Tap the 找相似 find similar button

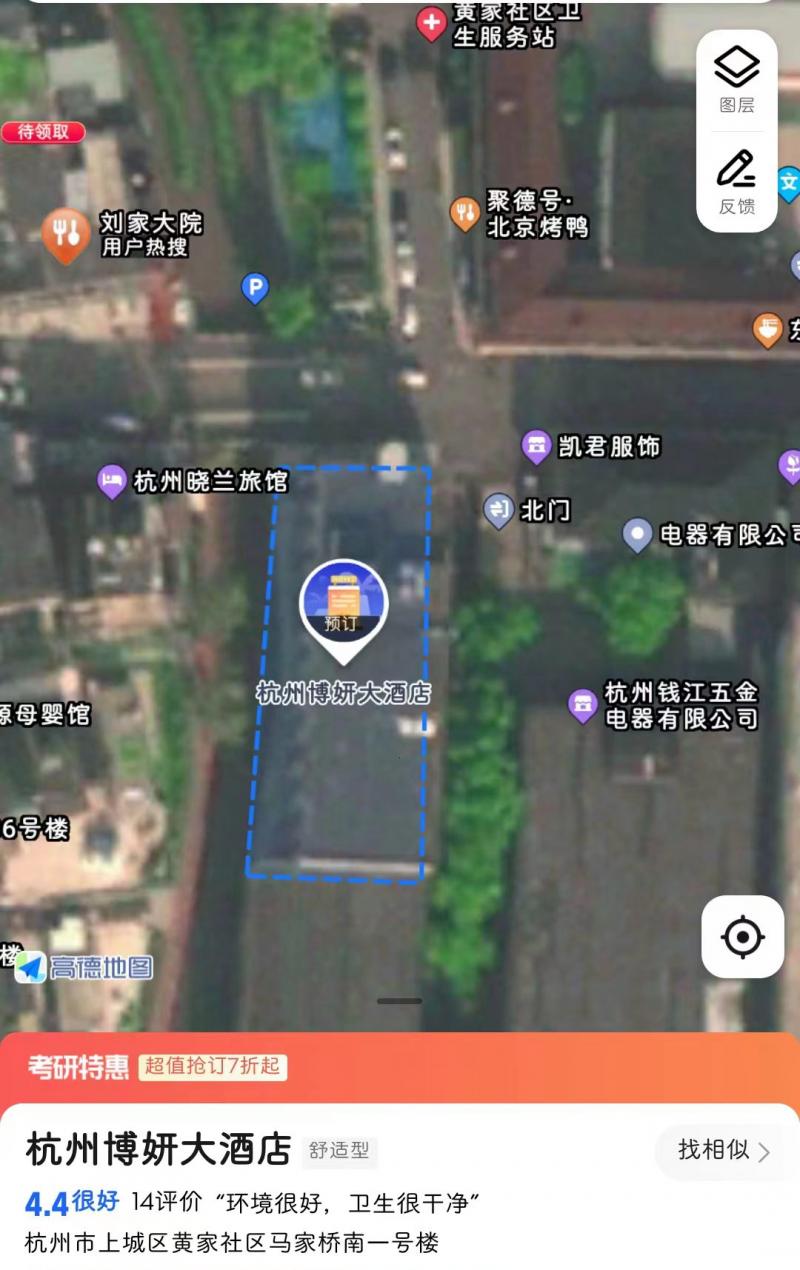coord(724,1152)
